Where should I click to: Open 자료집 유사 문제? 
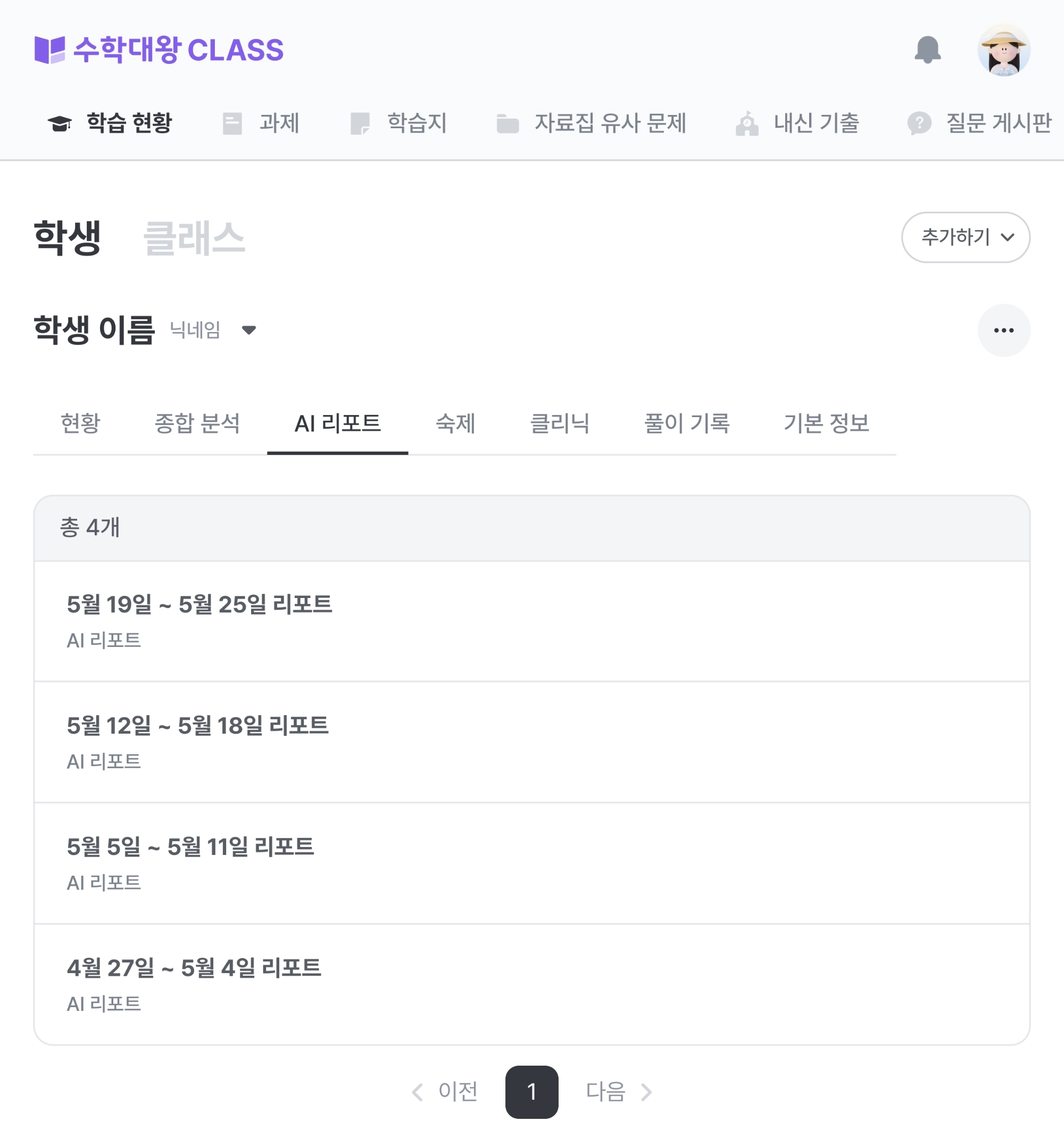[x=591, y=123]
